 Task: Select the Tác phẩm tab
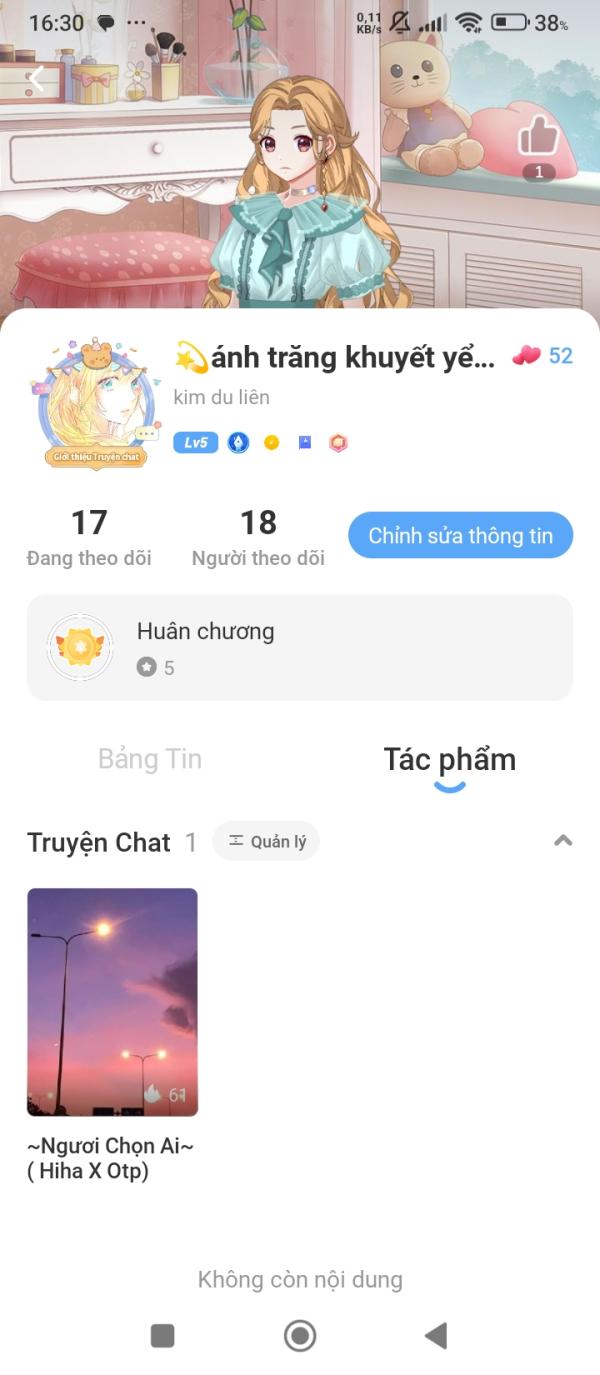click(450, 760)
